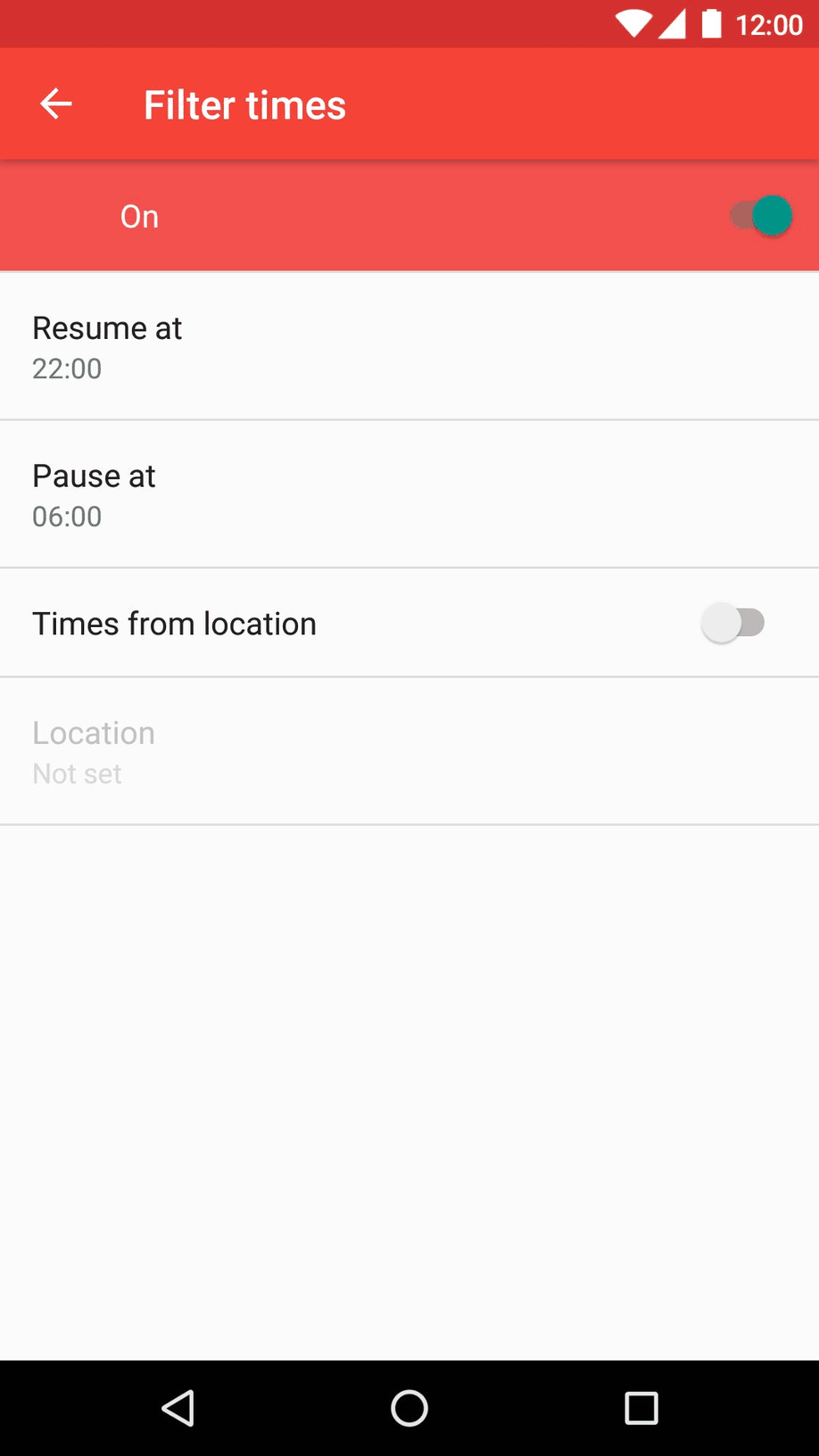Tap the system home button
819x1456 pixels.
pyautogui.click(x=409, y=1409)
